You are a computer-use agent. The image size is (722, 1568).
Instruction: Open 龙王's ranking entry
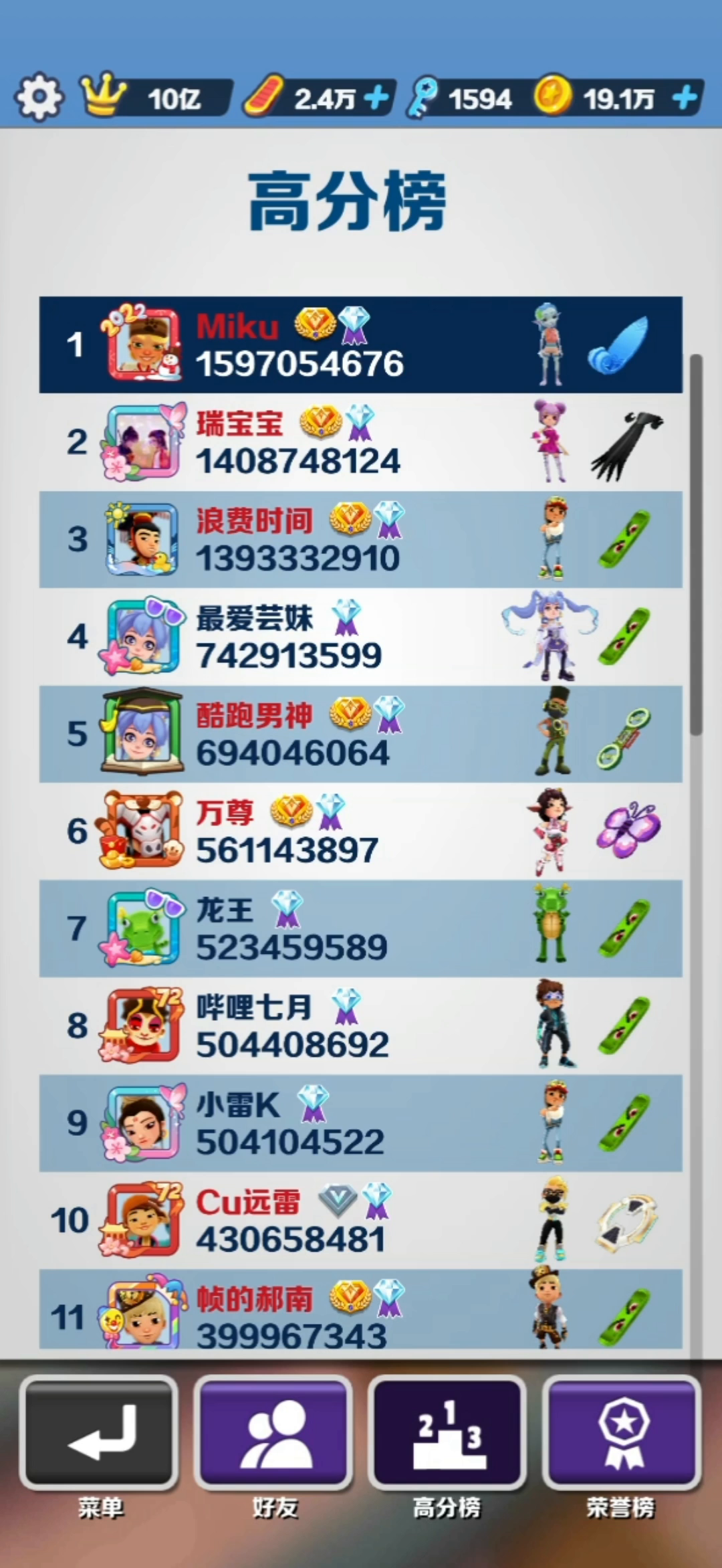361,928
